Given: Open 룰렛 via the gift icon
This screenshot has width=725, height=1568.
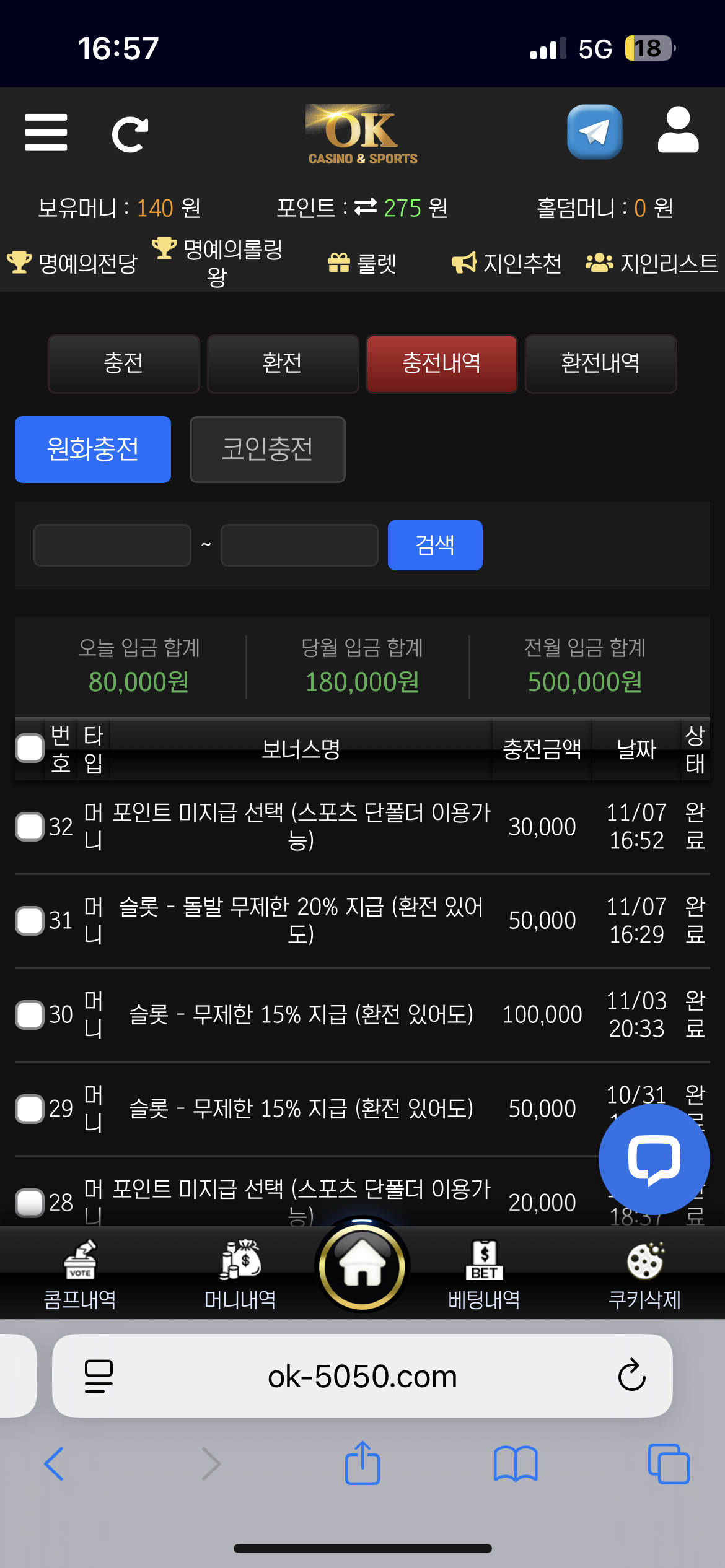Looking at the screenshot, I should pos(340,263).
